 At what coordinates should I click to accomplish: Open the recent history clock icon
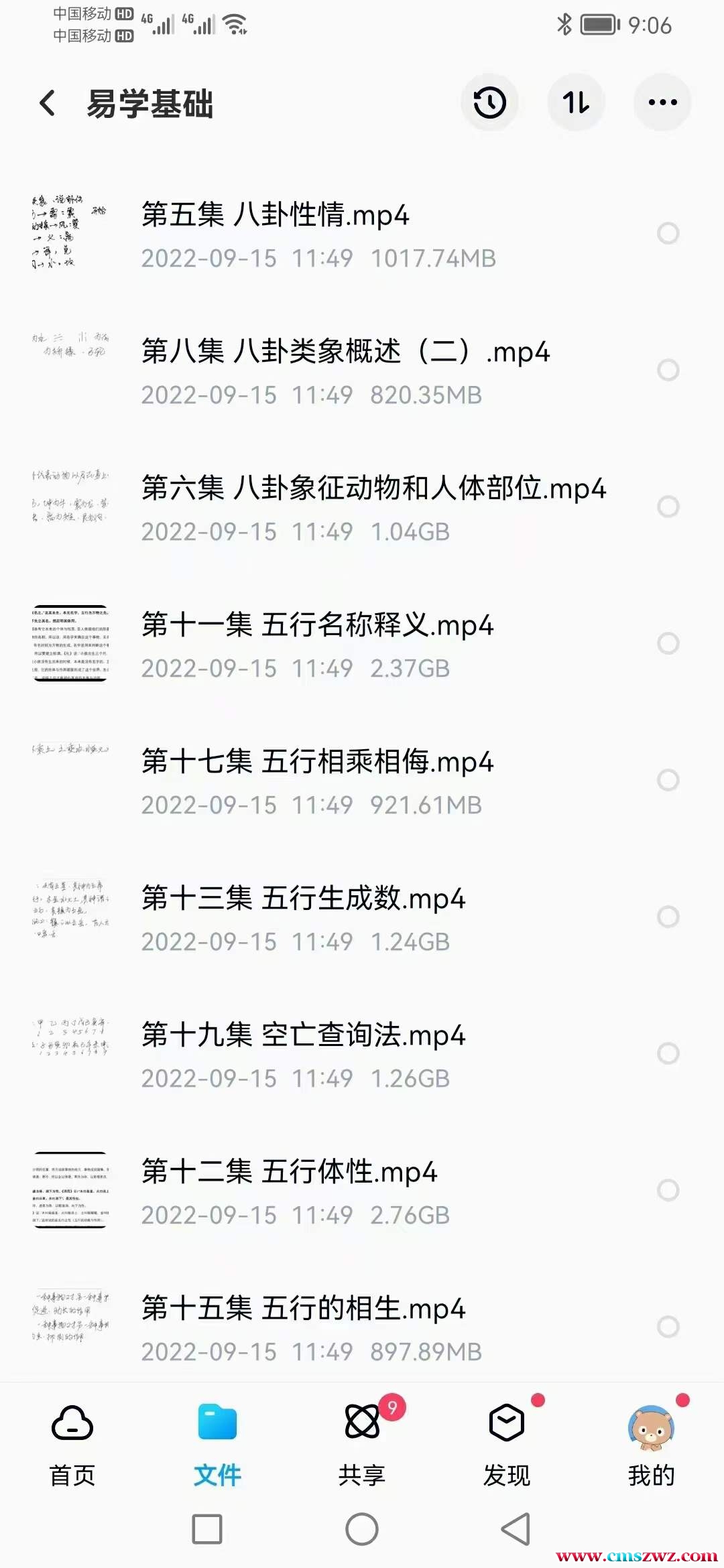(489, 103)
